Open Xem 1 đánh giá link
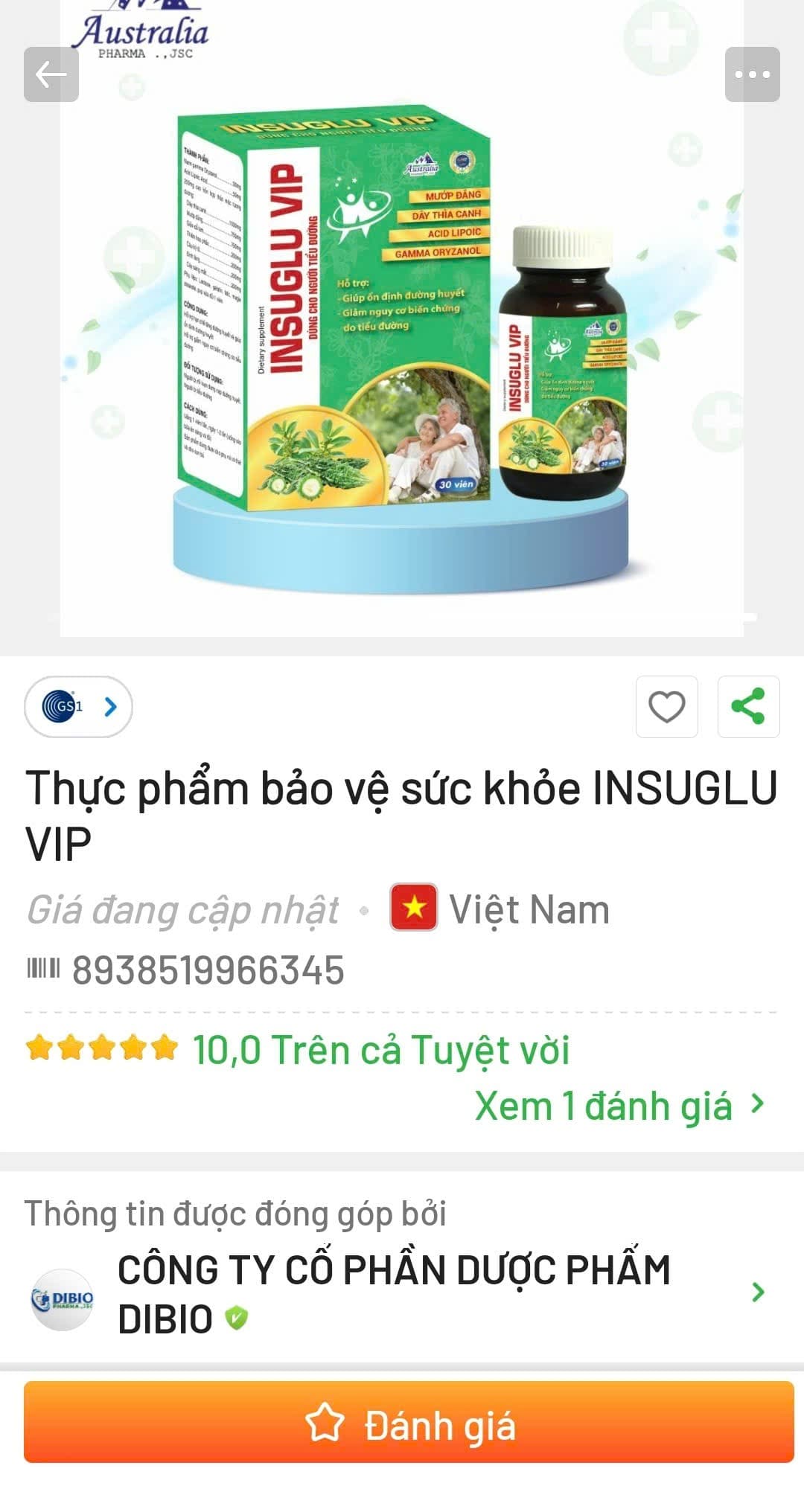Viewport: 804px width, 1512px height. pyautogui.click(x=603, y=1106)
